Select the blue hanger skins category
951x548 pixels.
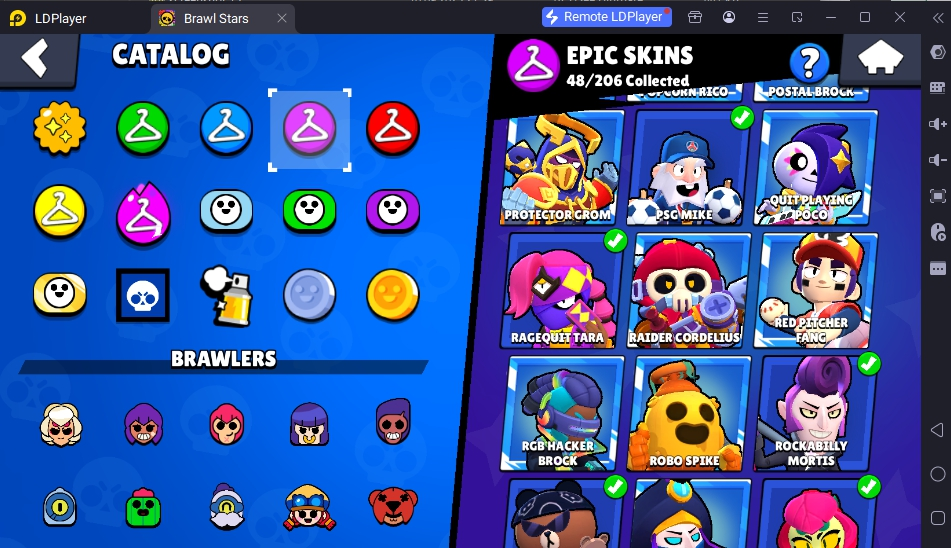pos(226,128)
